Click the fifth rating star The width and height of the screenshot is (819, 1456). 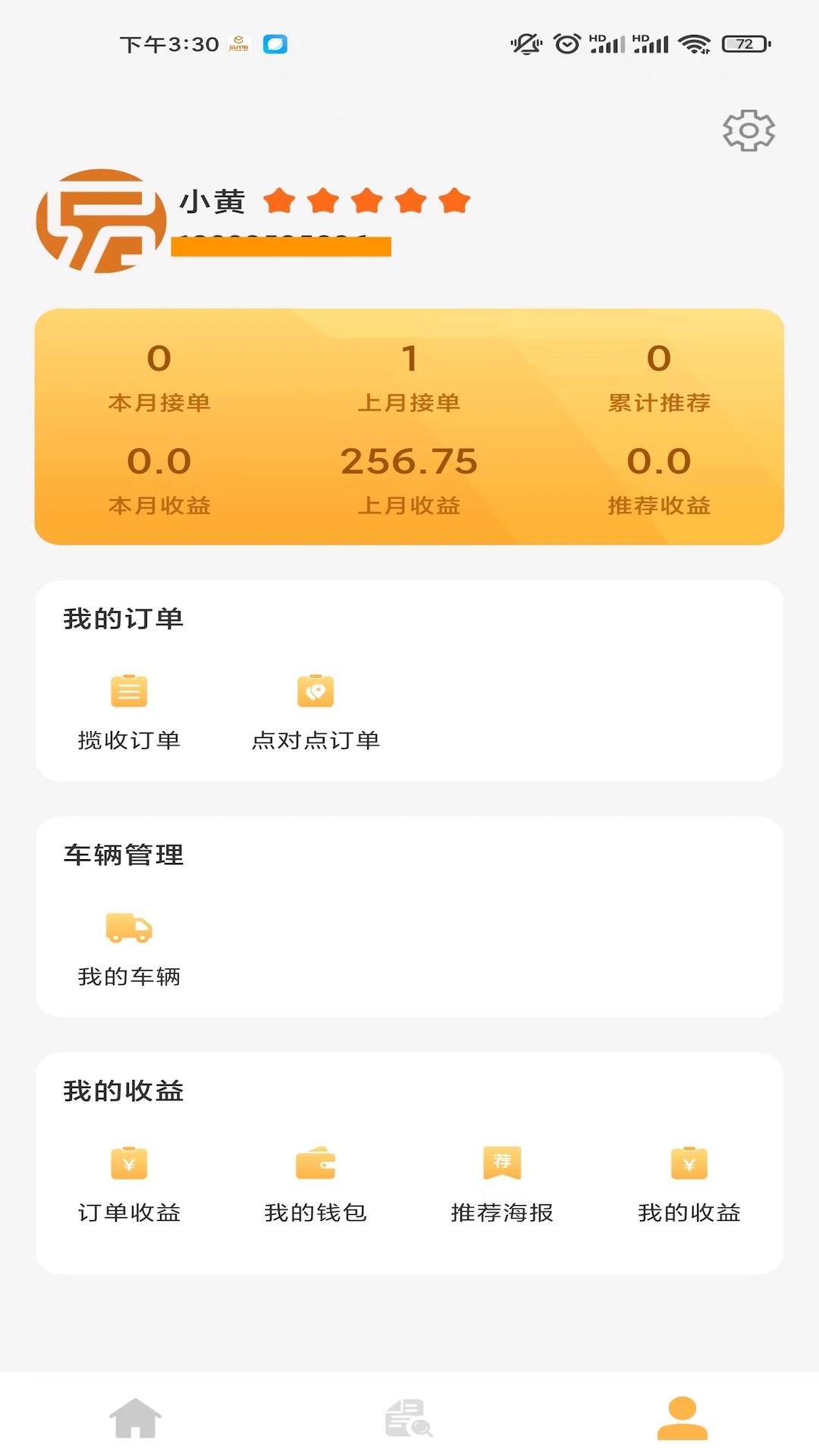click(x=453, y=199)
